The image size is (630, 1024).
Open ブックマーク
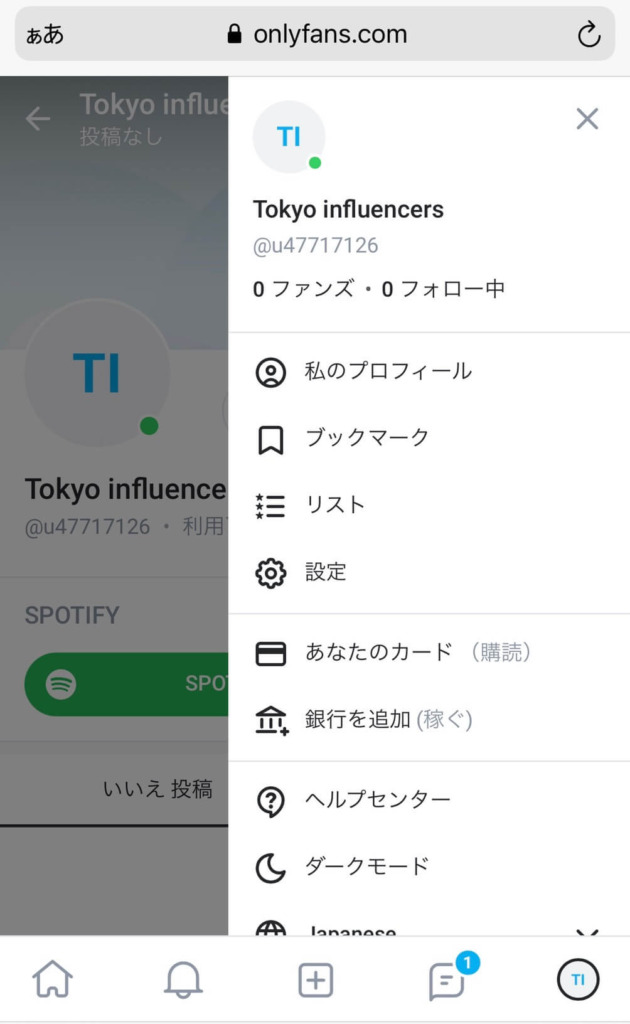[429, 438]
